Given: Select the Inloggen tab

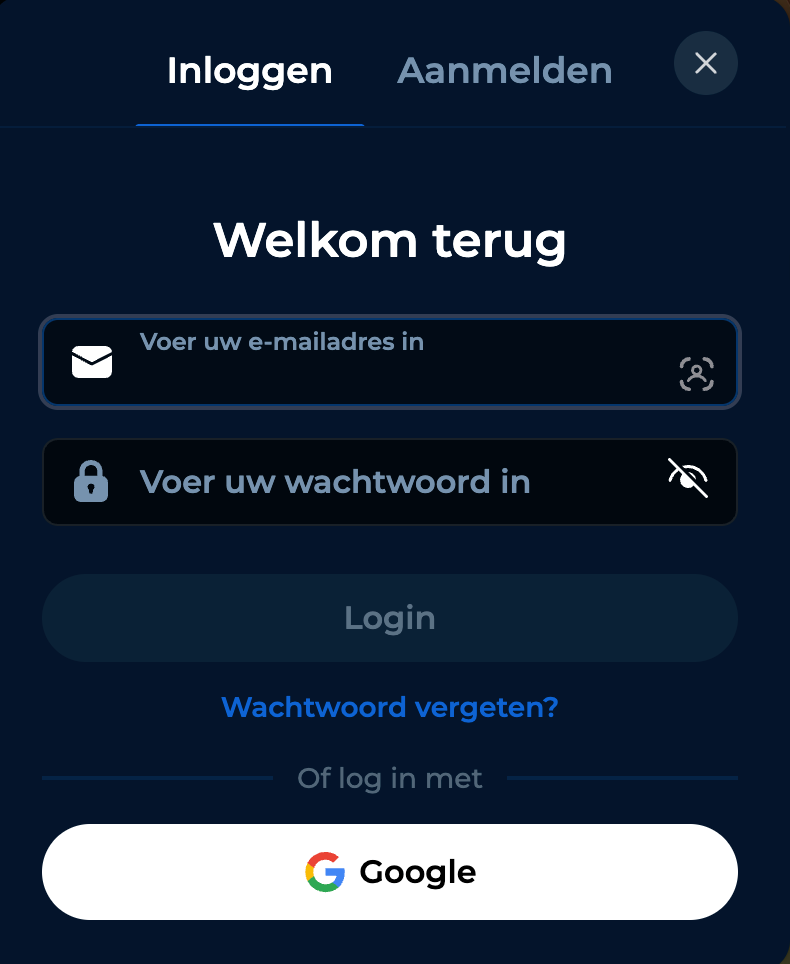Looking at the screenshot, I should pos(250,70).
